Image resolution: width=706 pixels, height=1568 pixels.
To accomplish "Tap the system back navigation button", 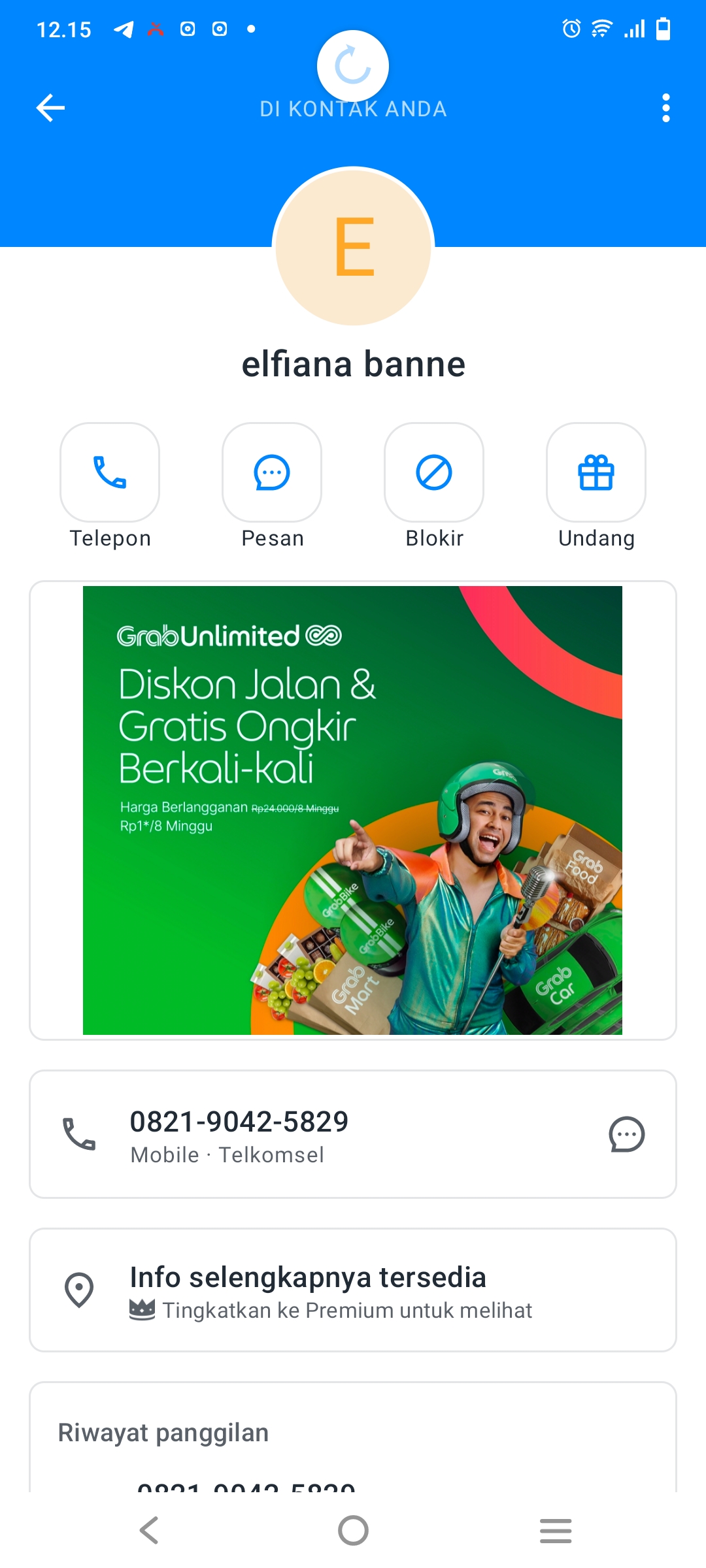I will click(150, 1530).
